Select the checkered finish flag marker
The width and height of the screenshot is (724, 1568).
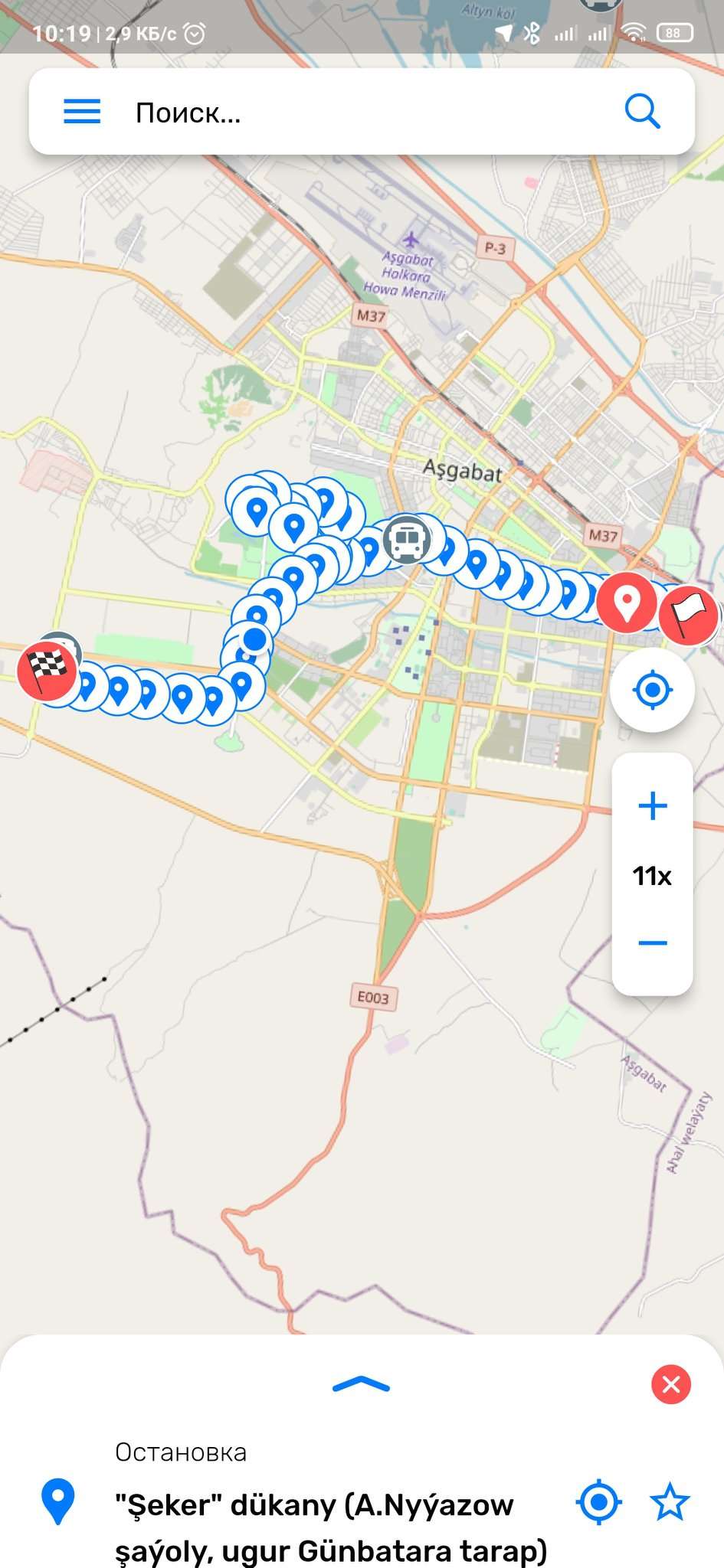(48, 670)
